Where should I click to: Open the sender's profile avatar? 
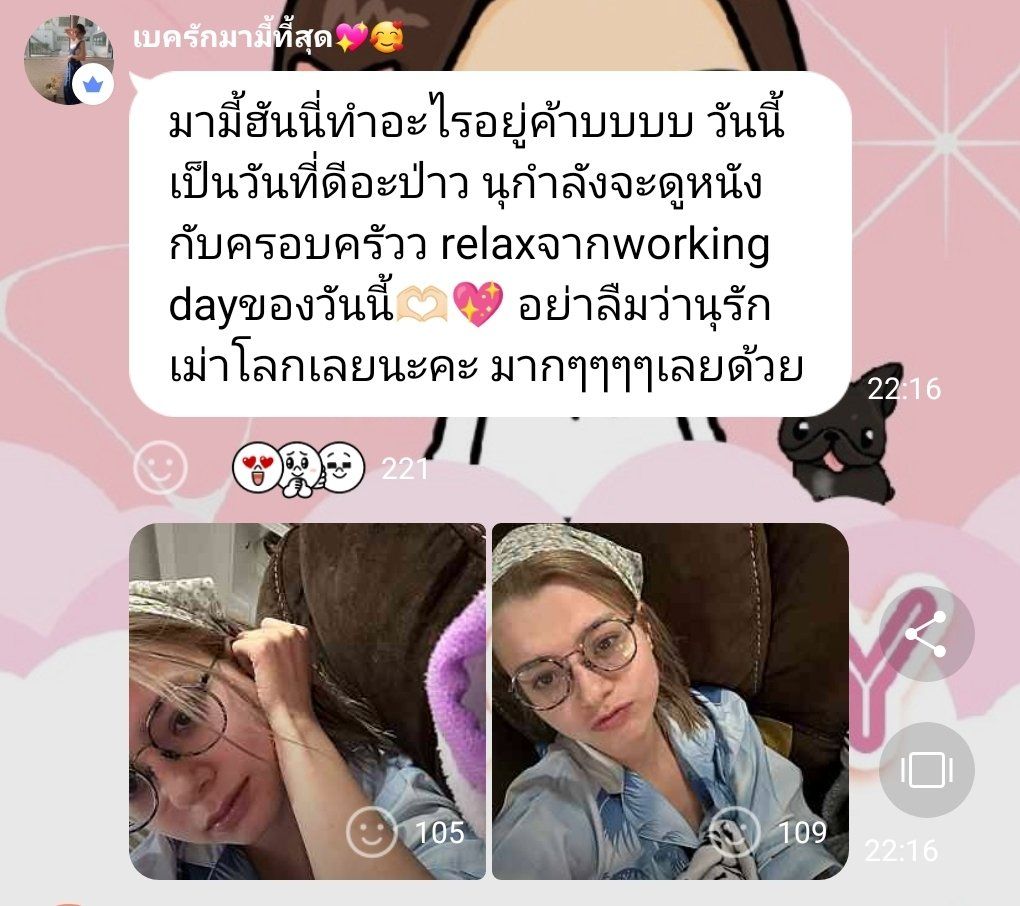tap(66, 60)
